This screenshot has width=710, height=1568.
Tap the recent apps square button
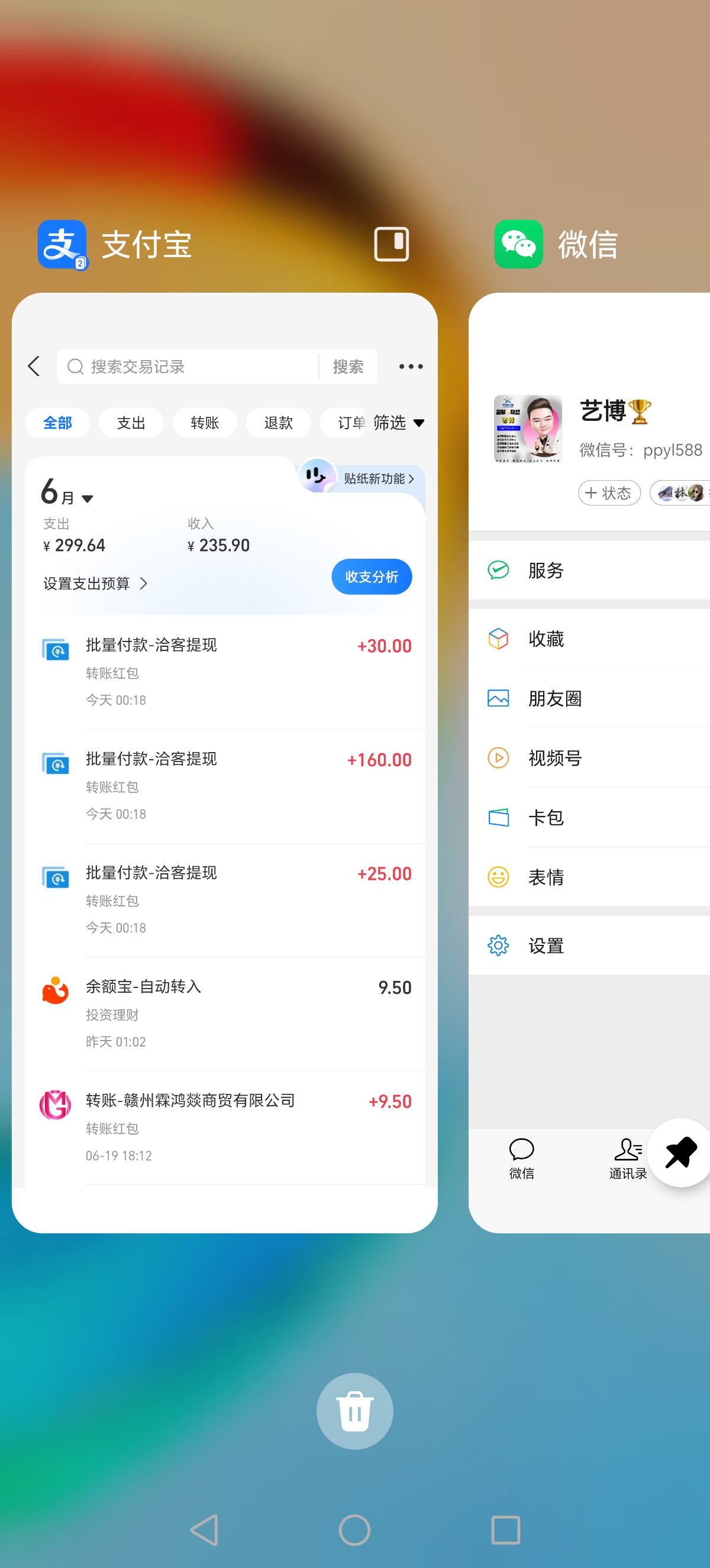click(505, 1530)
